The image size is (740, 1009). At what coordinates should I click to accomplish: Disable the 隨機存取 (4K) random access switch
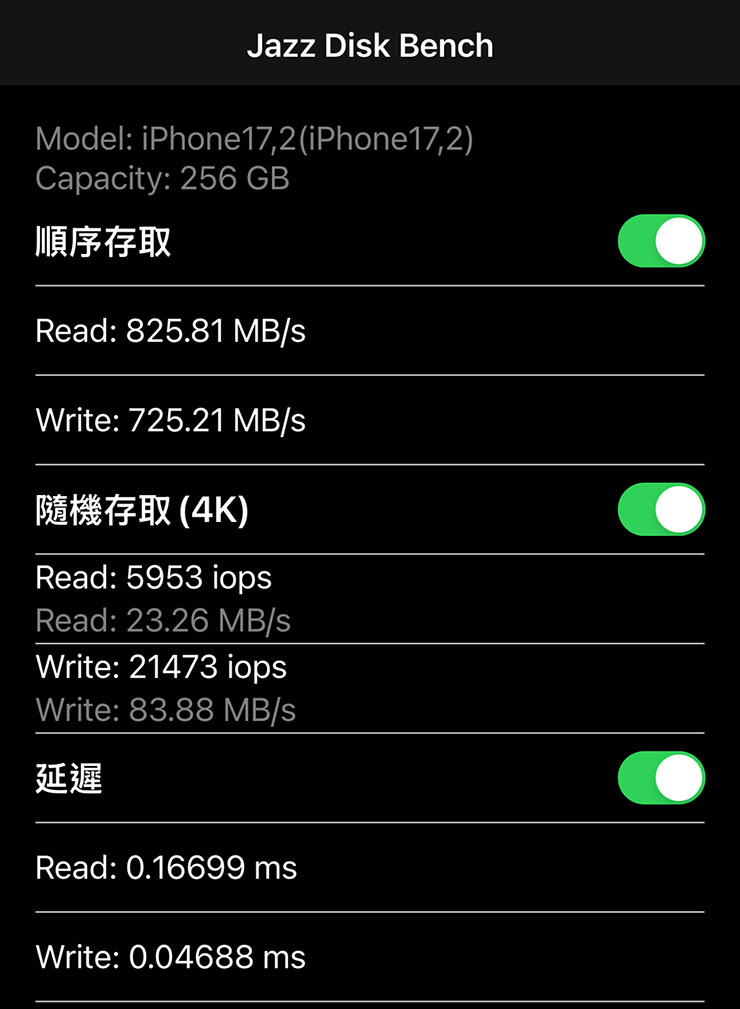click(x=659, y=508)
